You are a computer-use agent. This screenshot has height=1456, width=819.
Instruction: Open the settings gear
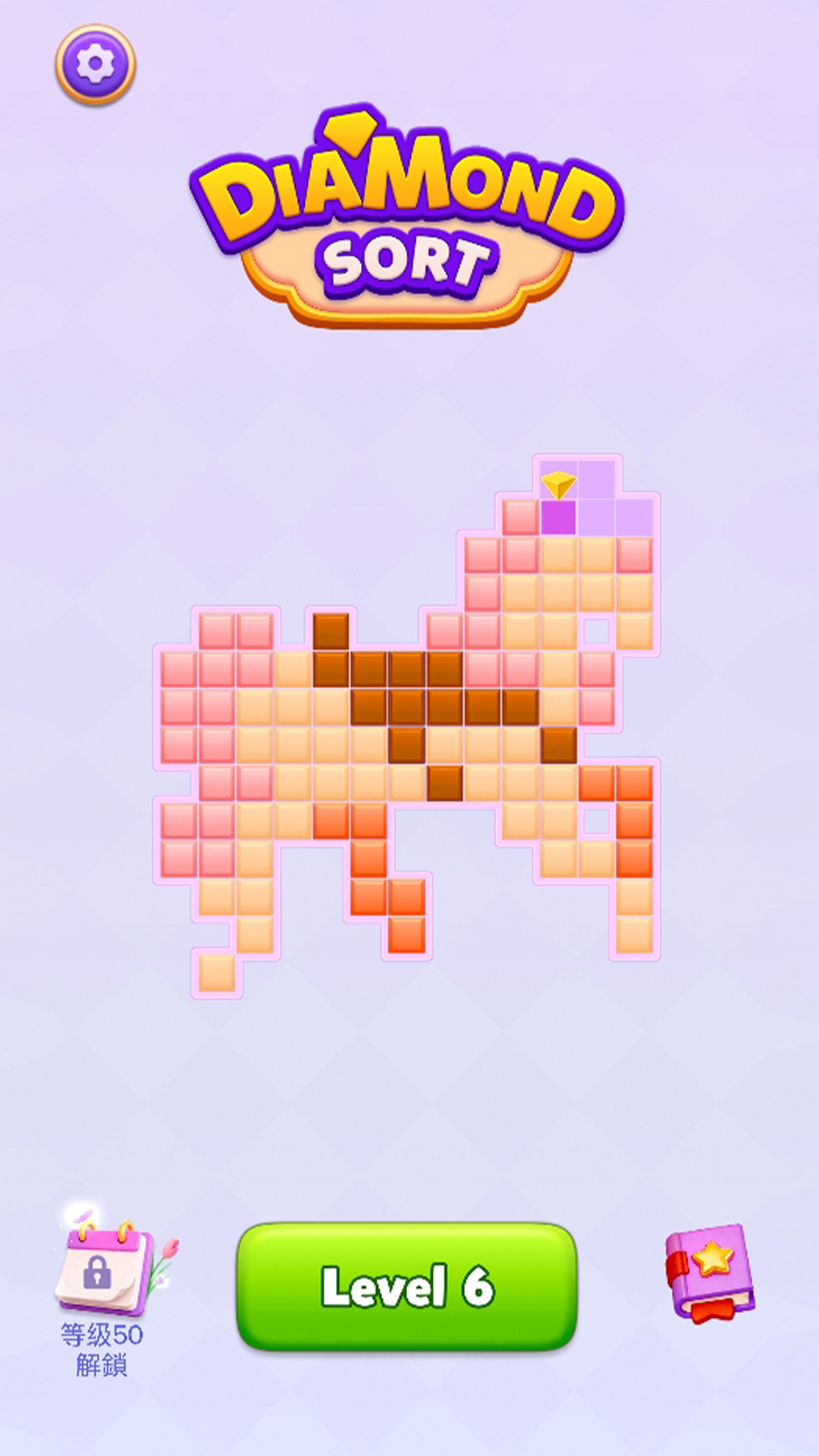click(96, 64)
